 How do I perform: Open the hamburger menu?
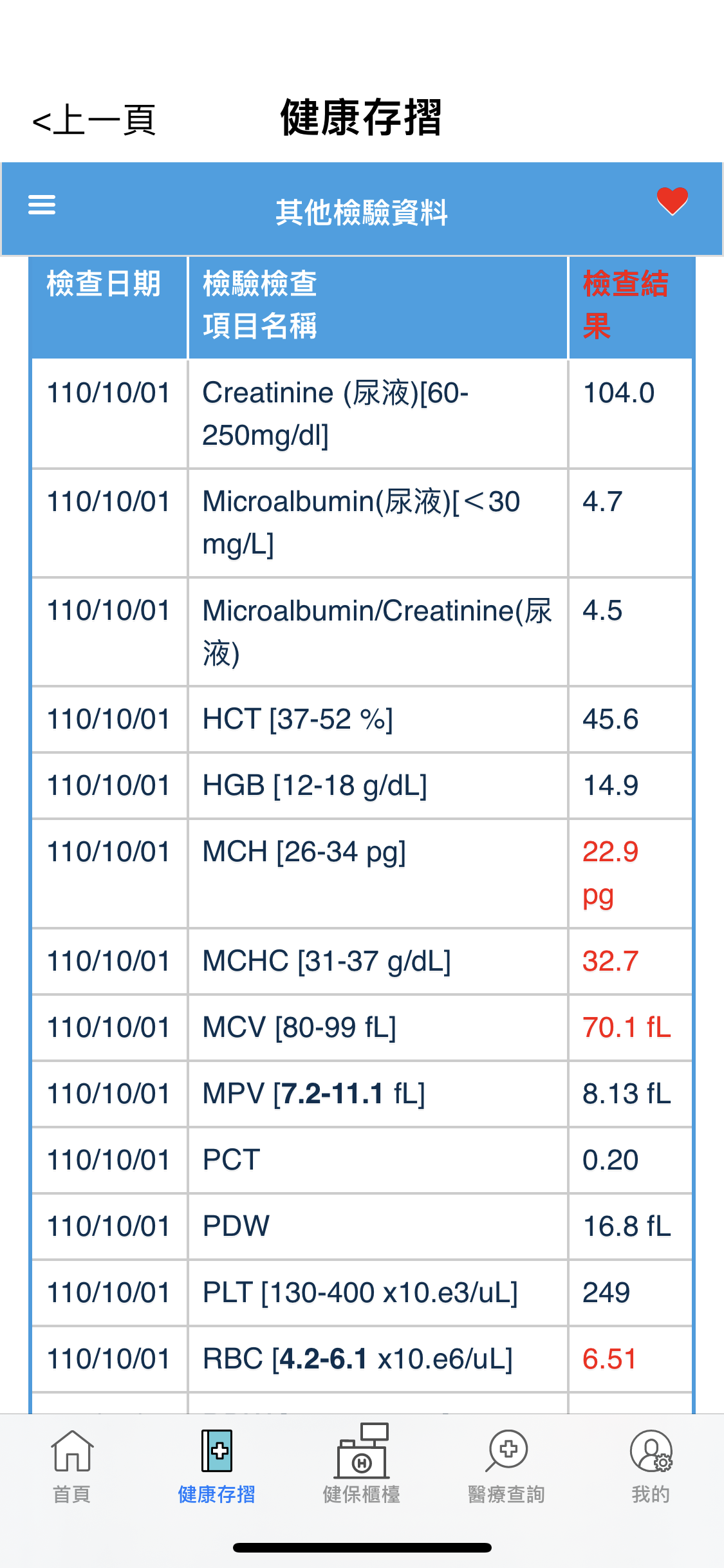click(x=42, y=205)
